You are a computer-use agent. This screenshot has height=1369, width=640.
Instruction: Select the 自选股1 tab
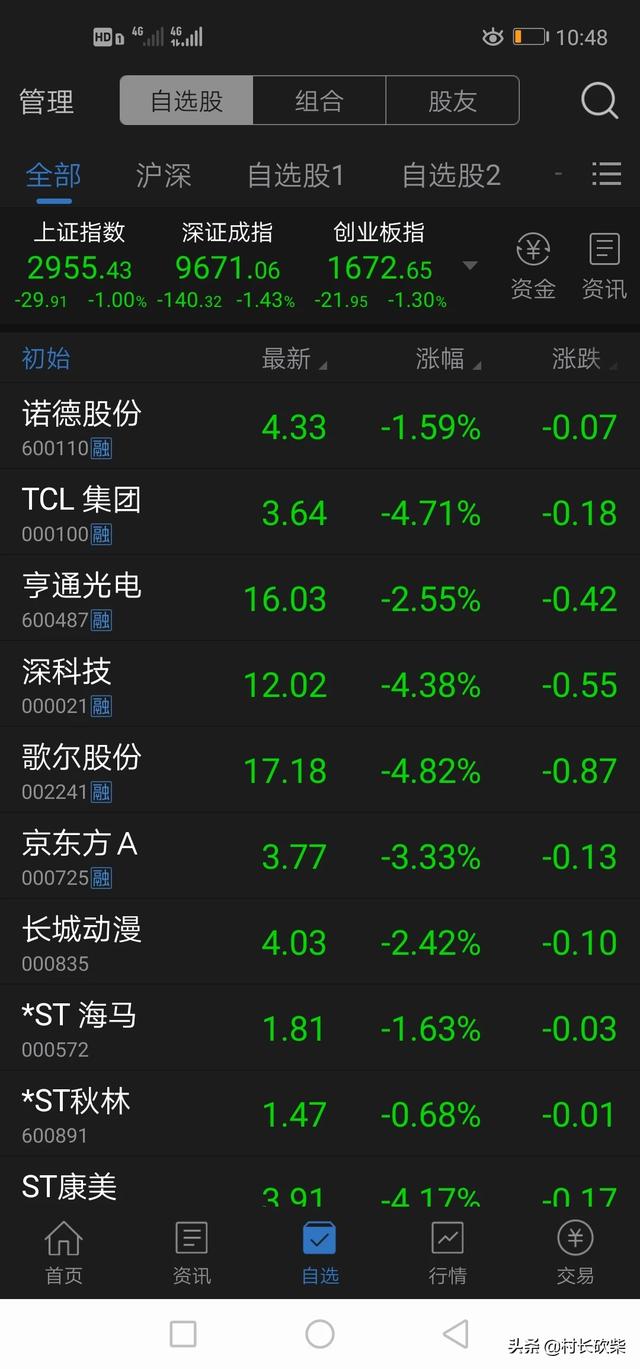(295, 176)
